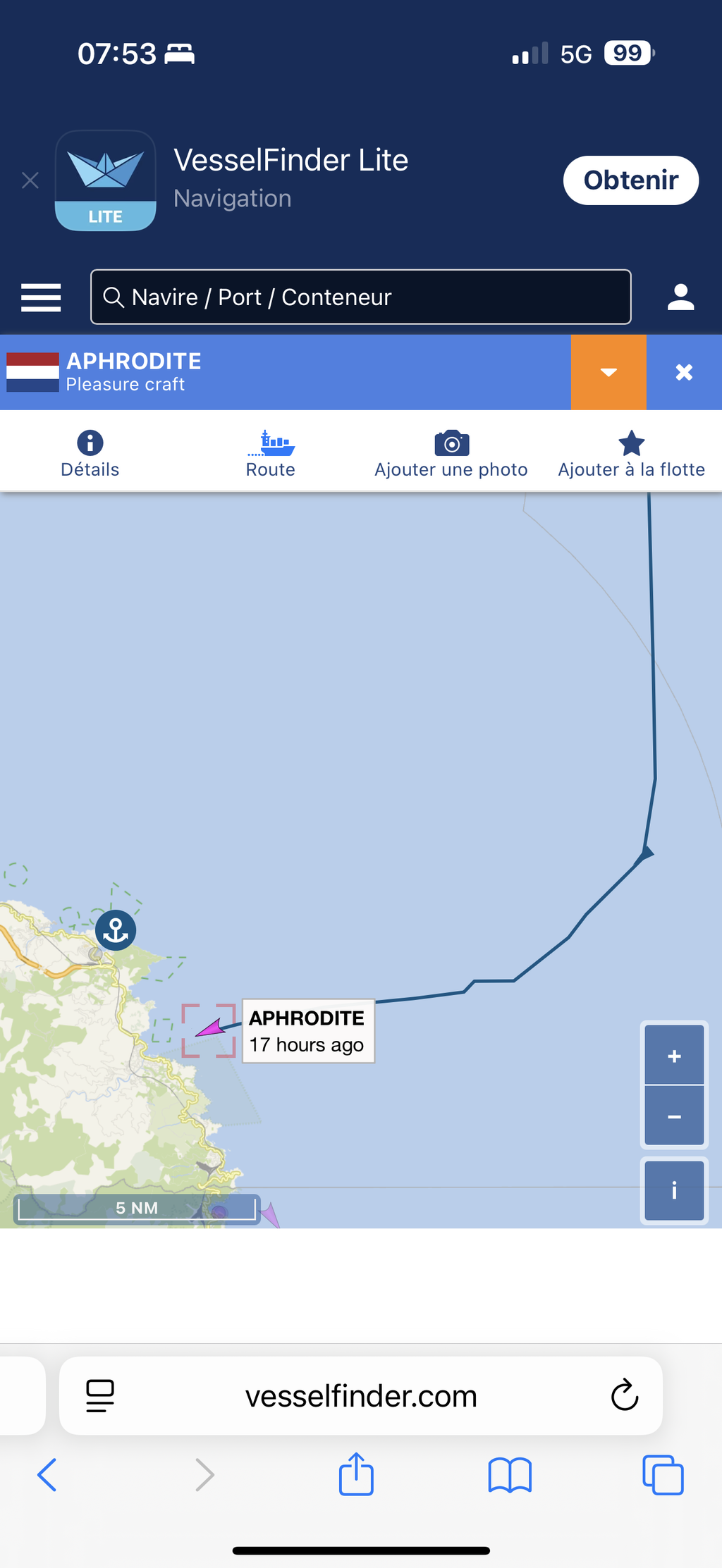Close the APHRODITE vessel panel
This screenshot has height=1568, width=722.
[684, 372]
